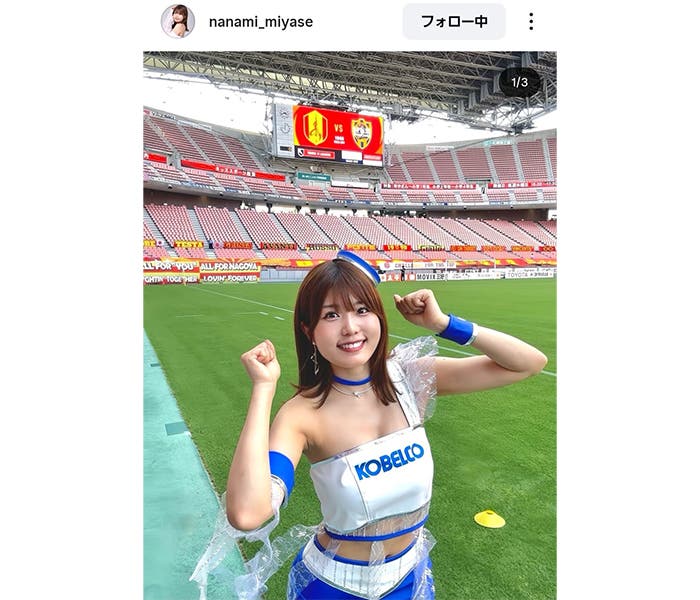The height and width of the screenshot is (600, 700).
Task: Open the three-dot overflow menu
Action: [x=531, y=21]
